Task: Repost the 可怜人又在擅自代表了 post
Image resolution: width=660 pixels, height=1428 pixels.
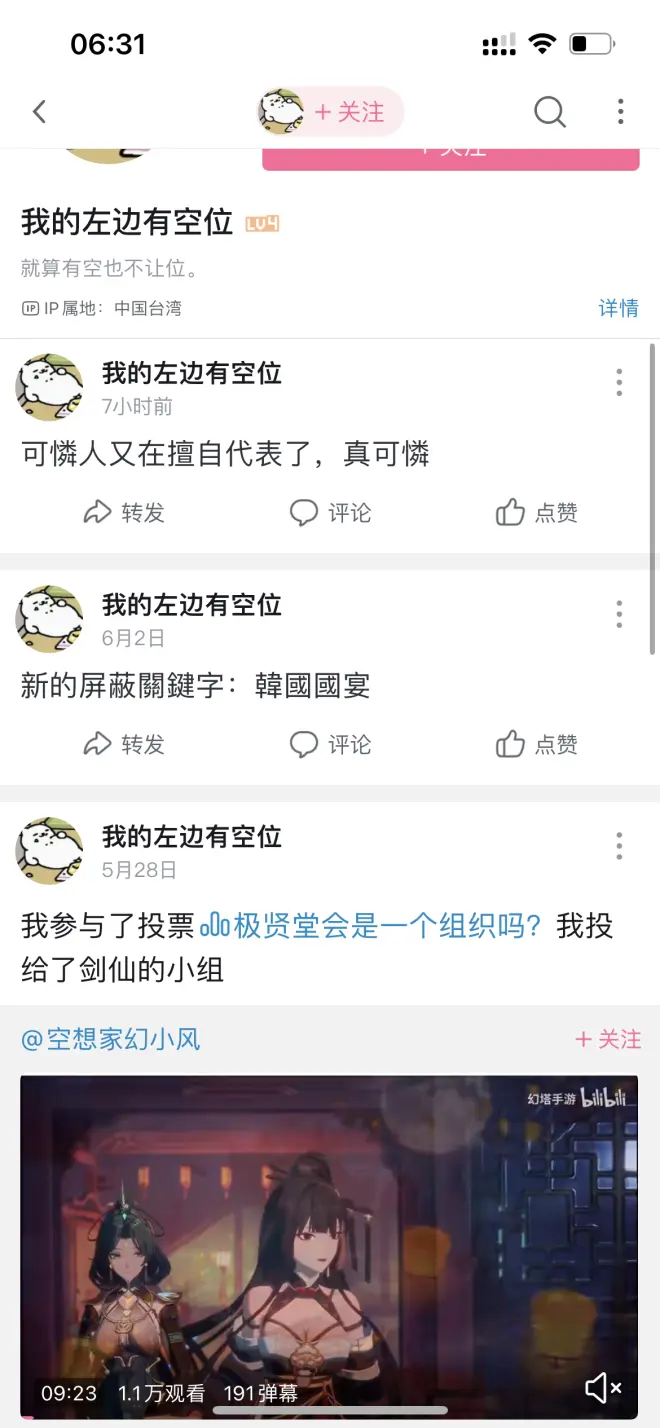Action: (124, 513)
